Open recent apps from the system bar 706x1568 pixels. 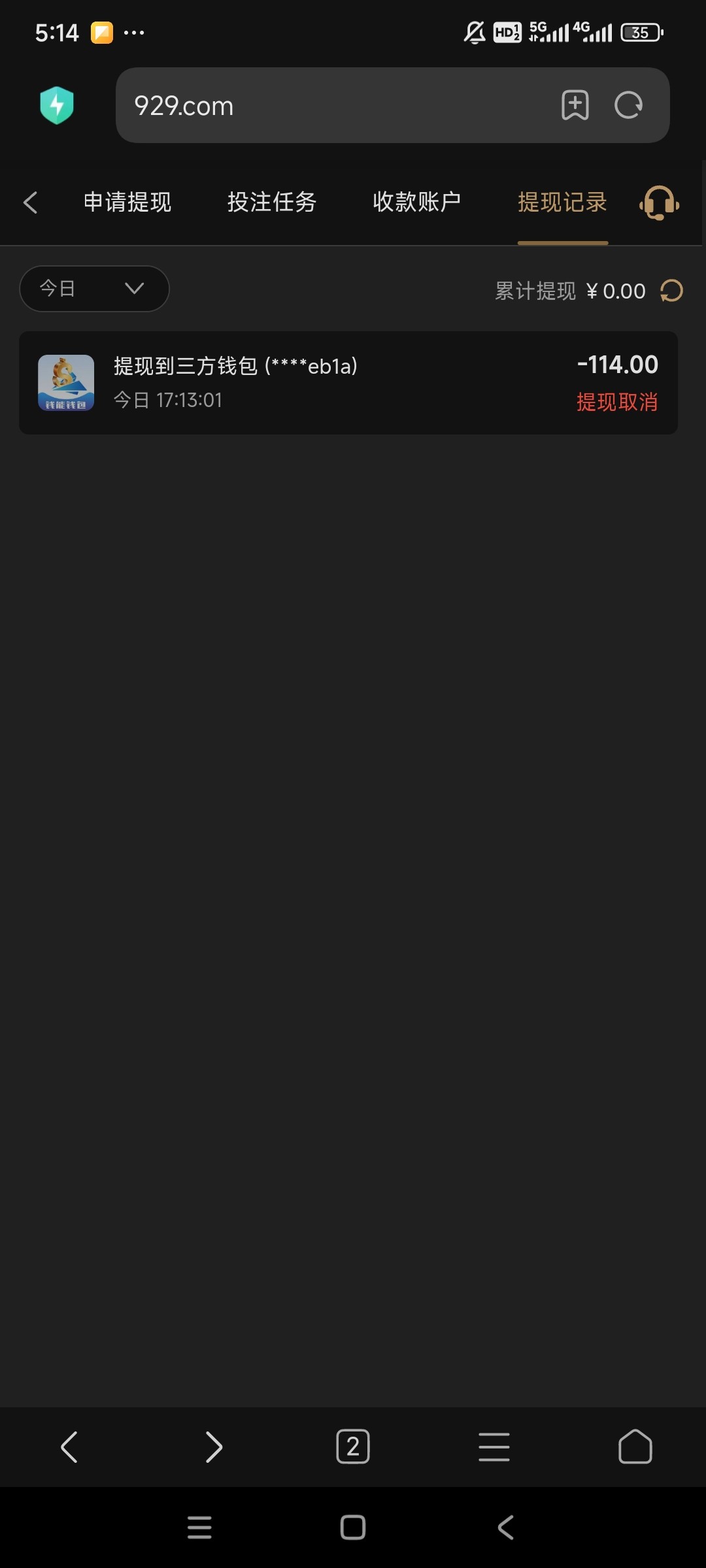point(199,1527)
